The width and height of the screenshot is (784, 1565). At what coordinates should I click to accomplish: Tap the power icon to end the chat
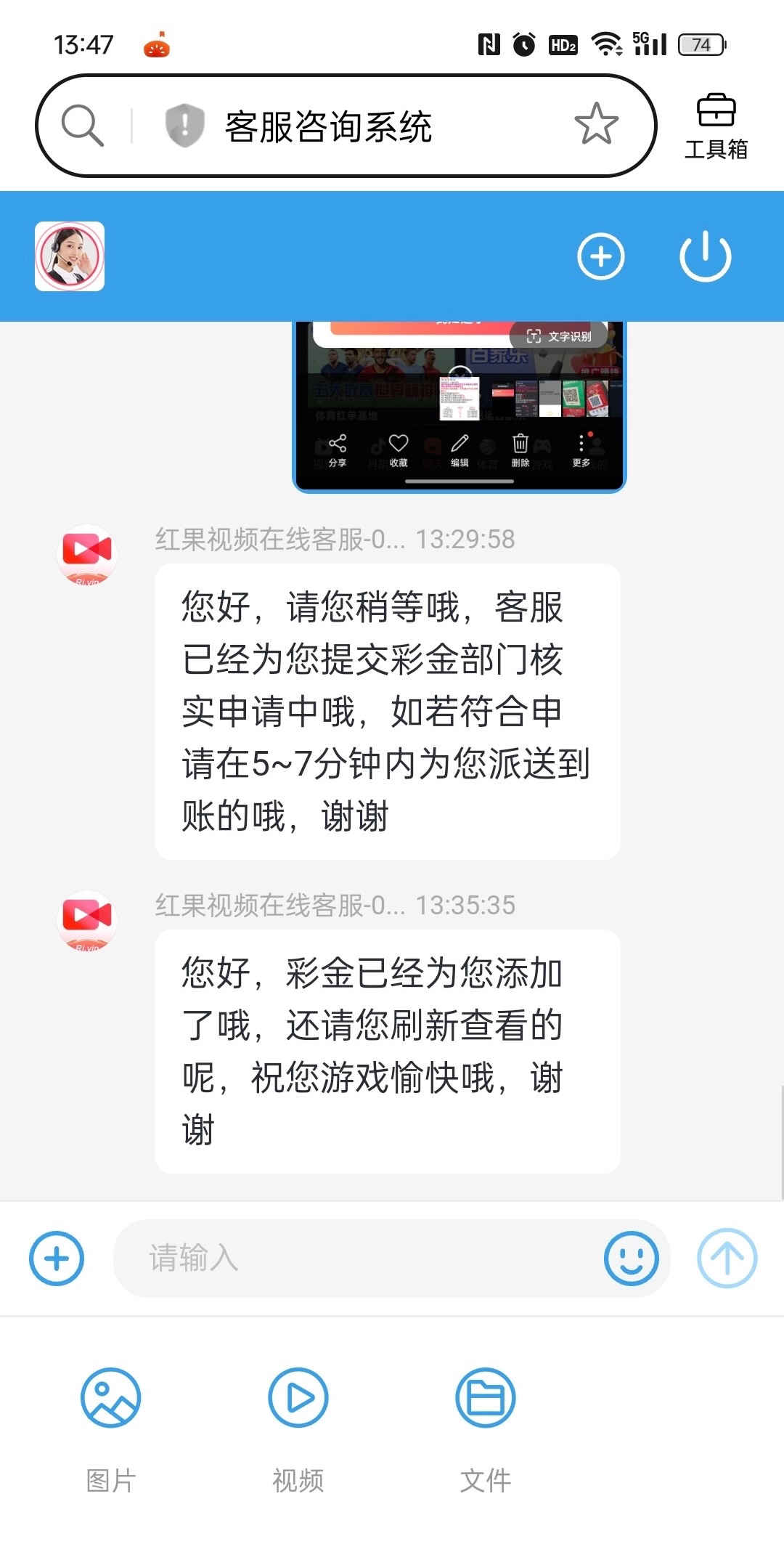tap(705, 256)
